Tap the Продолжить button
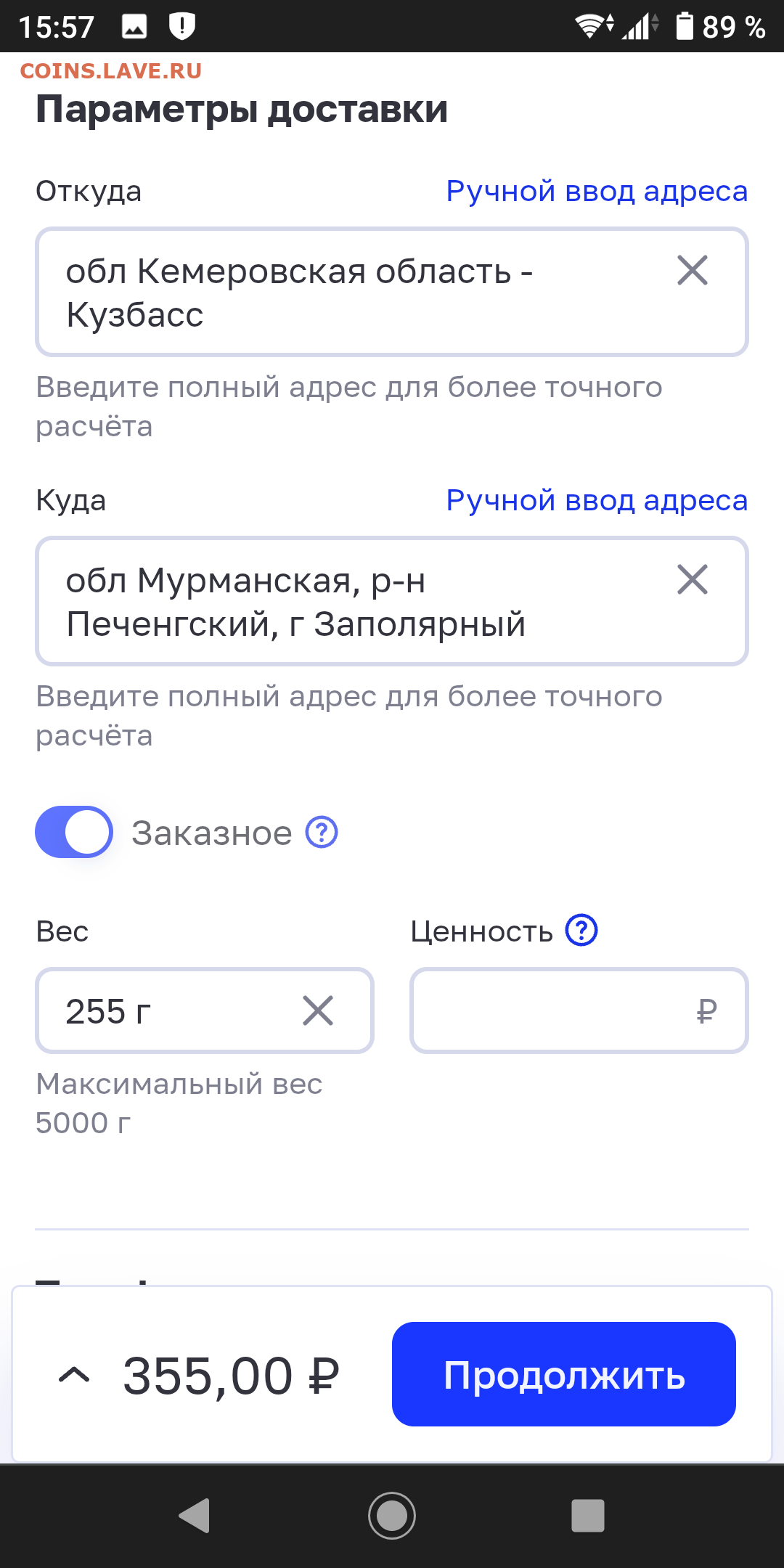The image size is (784, 1568). 564,1374
